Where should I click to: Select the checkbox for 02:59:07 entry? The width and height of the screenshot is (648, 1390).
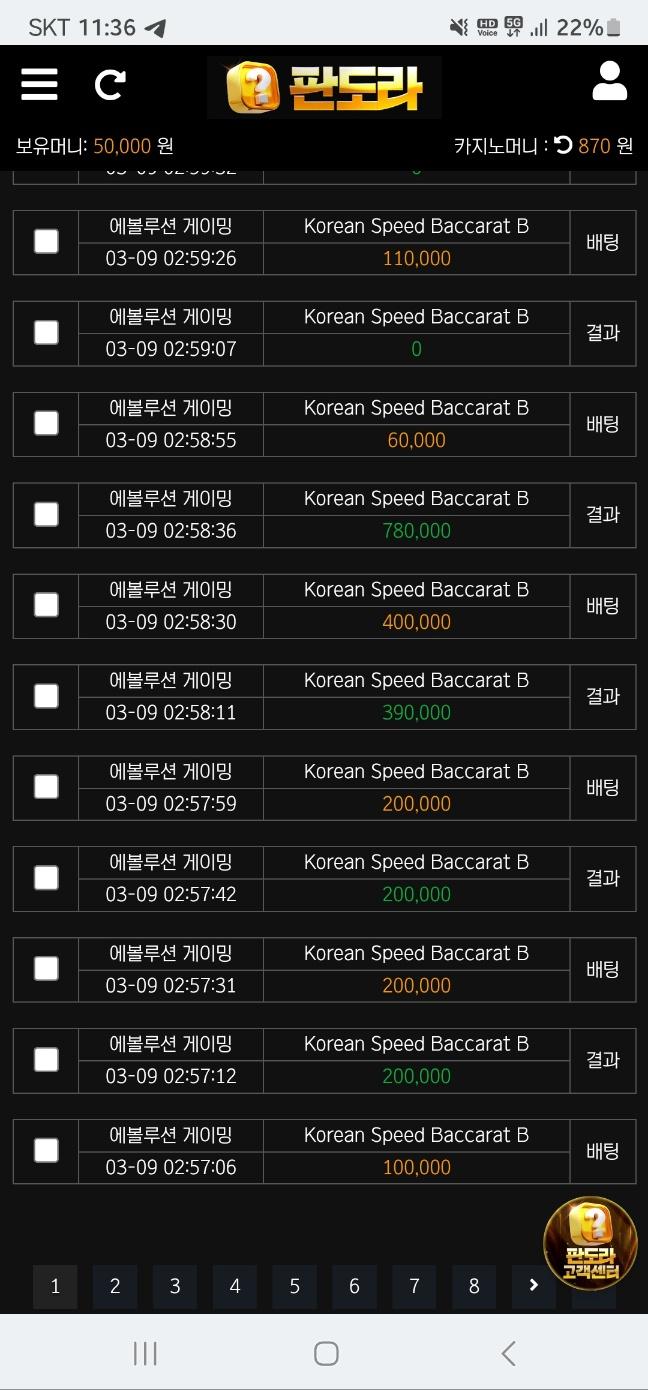[x=46, y=332]
